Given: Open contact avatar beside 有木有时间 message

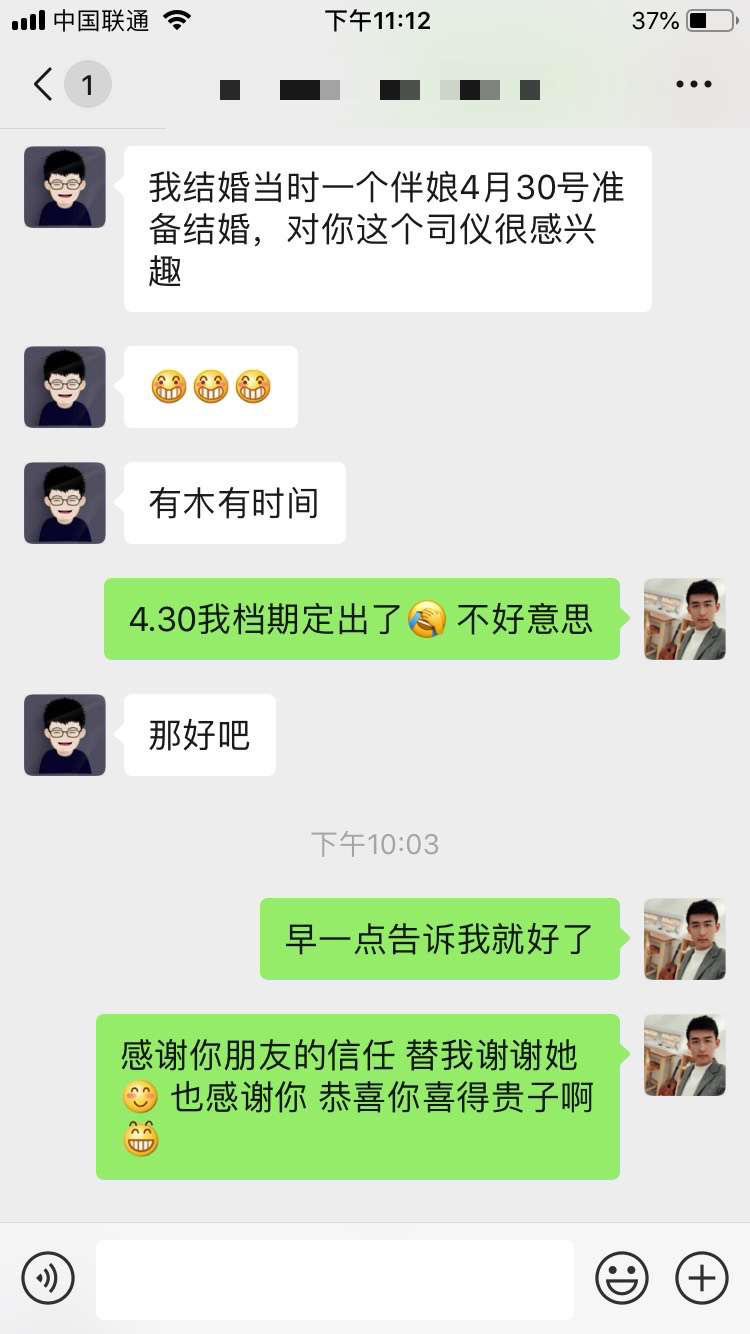Looking at the screenshot, I should pyautogui.click(x=65, y=503).
